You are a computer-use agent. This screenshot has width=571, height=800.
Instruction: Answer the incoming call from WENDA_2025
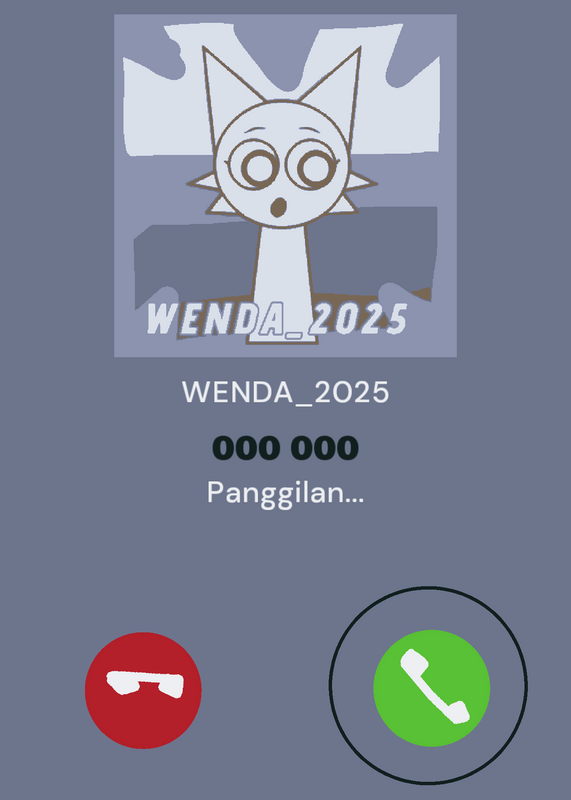(432, 688)
